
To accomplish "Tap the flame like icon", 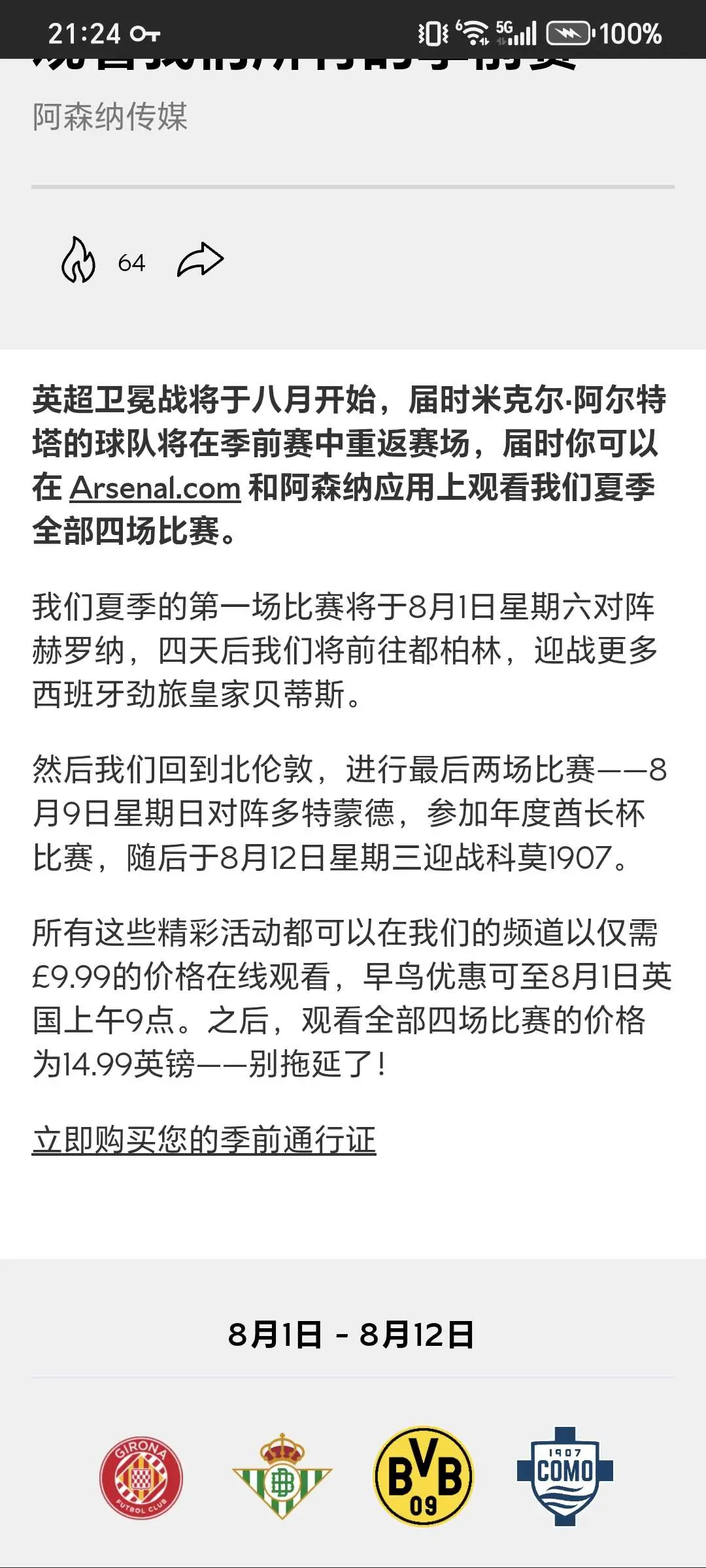I will [78, 260].
